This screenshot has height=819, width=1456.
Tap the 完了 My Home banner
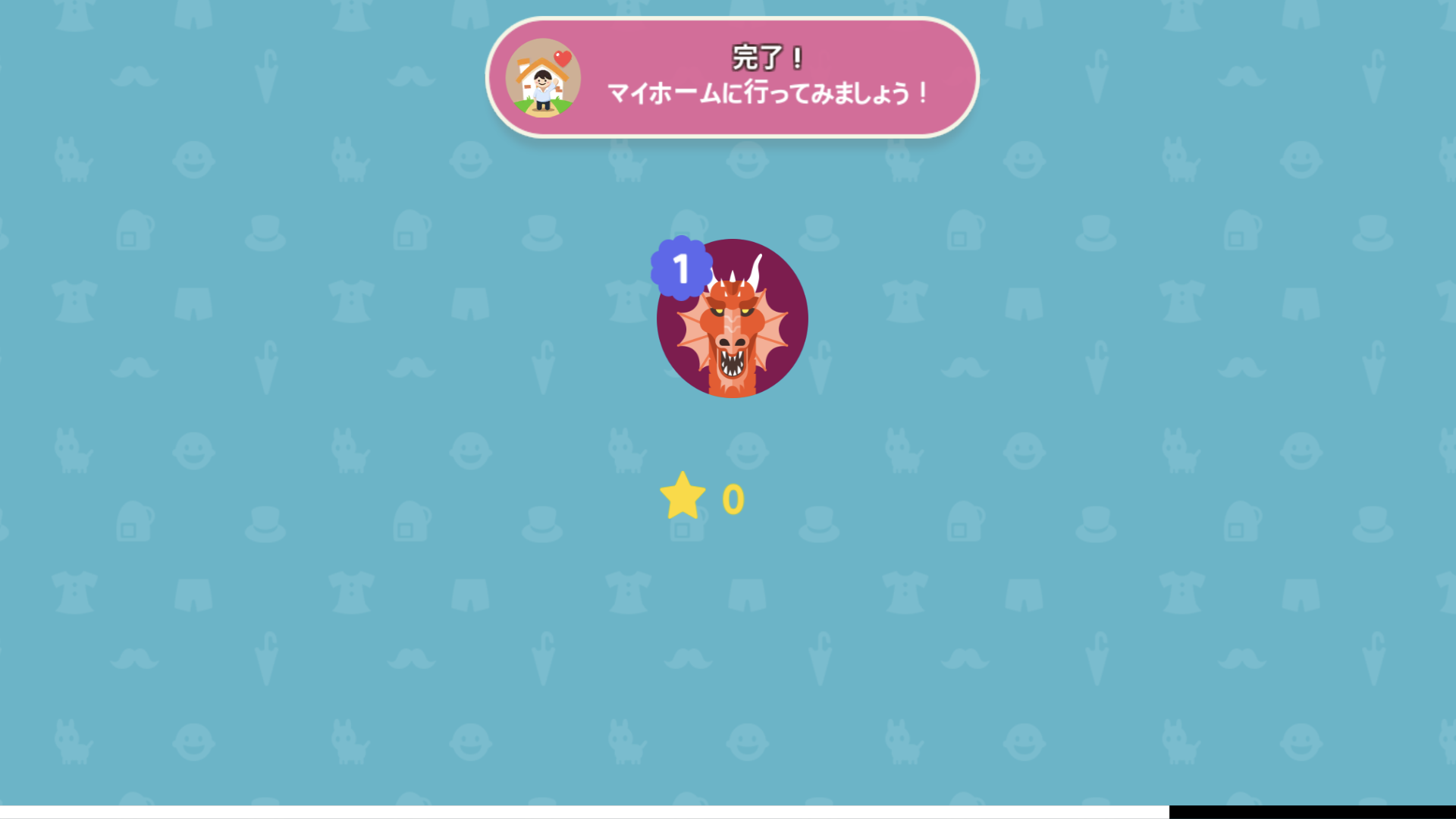coord(732,77)
